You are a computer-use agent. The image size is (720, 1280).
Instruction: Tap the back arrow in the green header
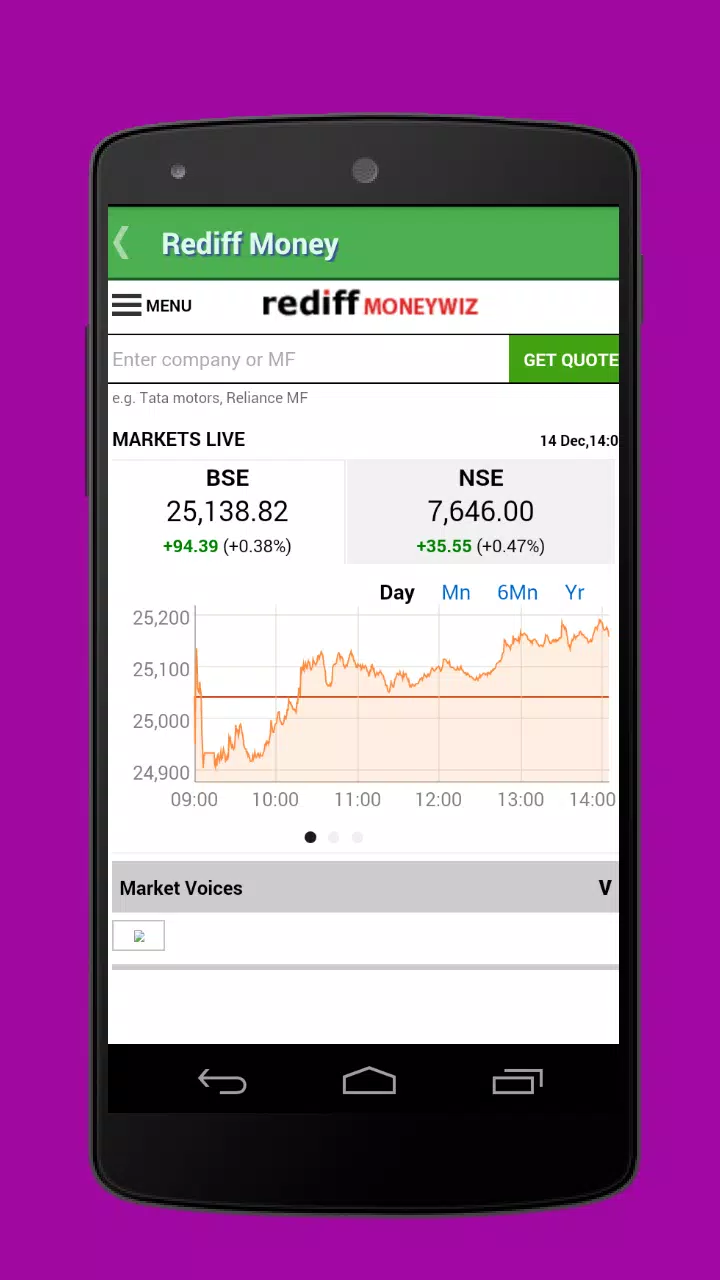click(x=120, y=242)
